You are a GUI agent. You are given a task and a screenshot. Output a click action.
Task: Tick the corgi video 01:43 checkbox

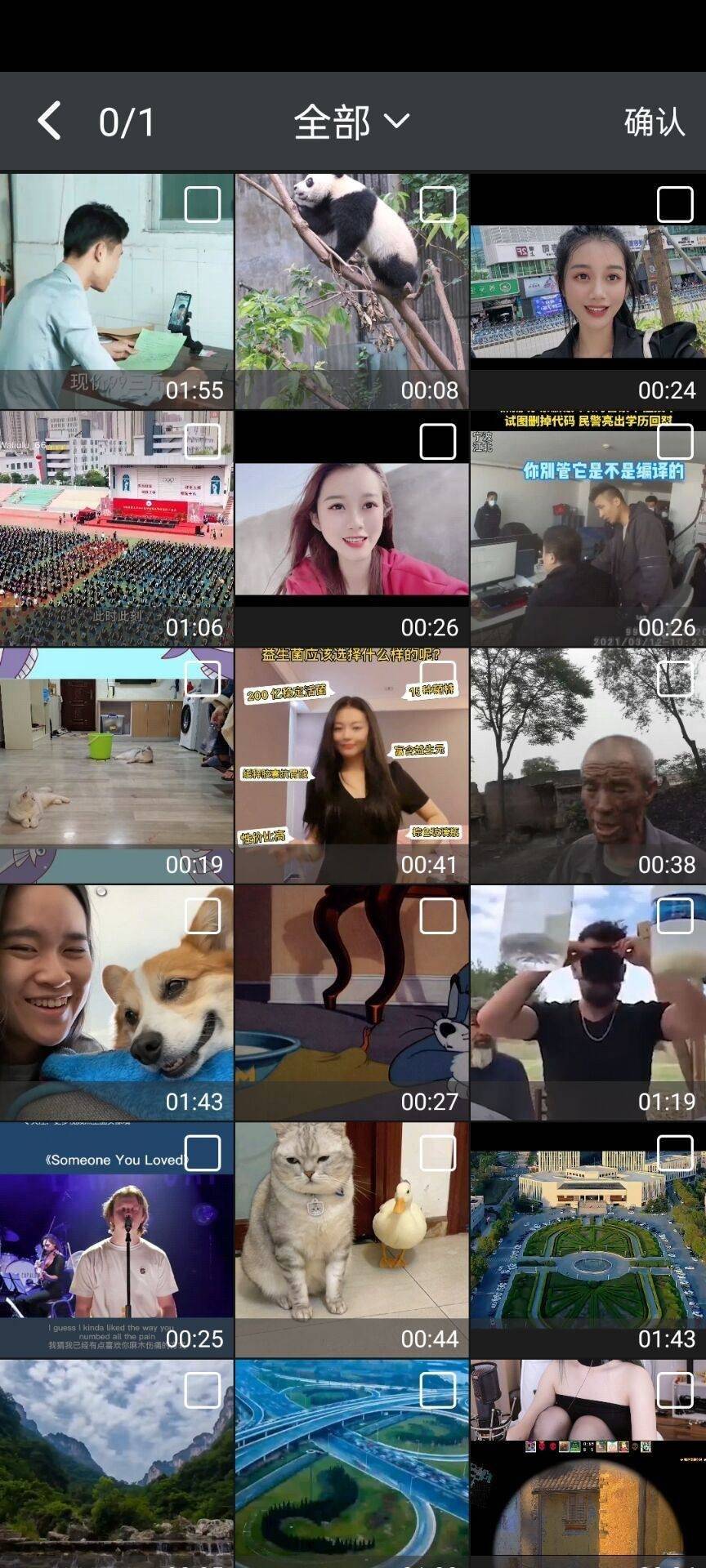pyautogui.click(x=202, y=916)
